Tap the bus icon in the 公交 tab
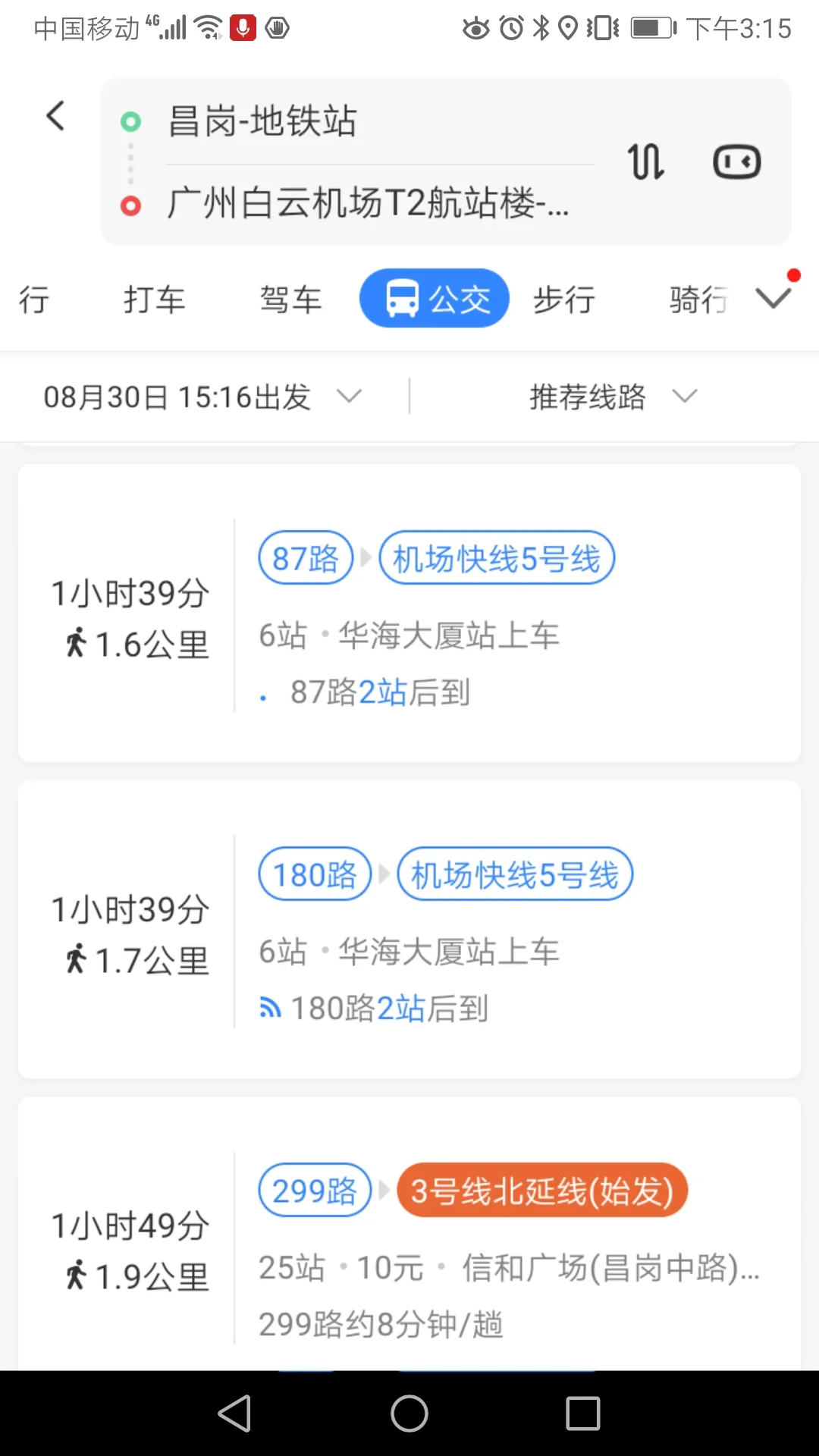The width and height of the screenshot is (819, 1456). [x=402, y=297]
